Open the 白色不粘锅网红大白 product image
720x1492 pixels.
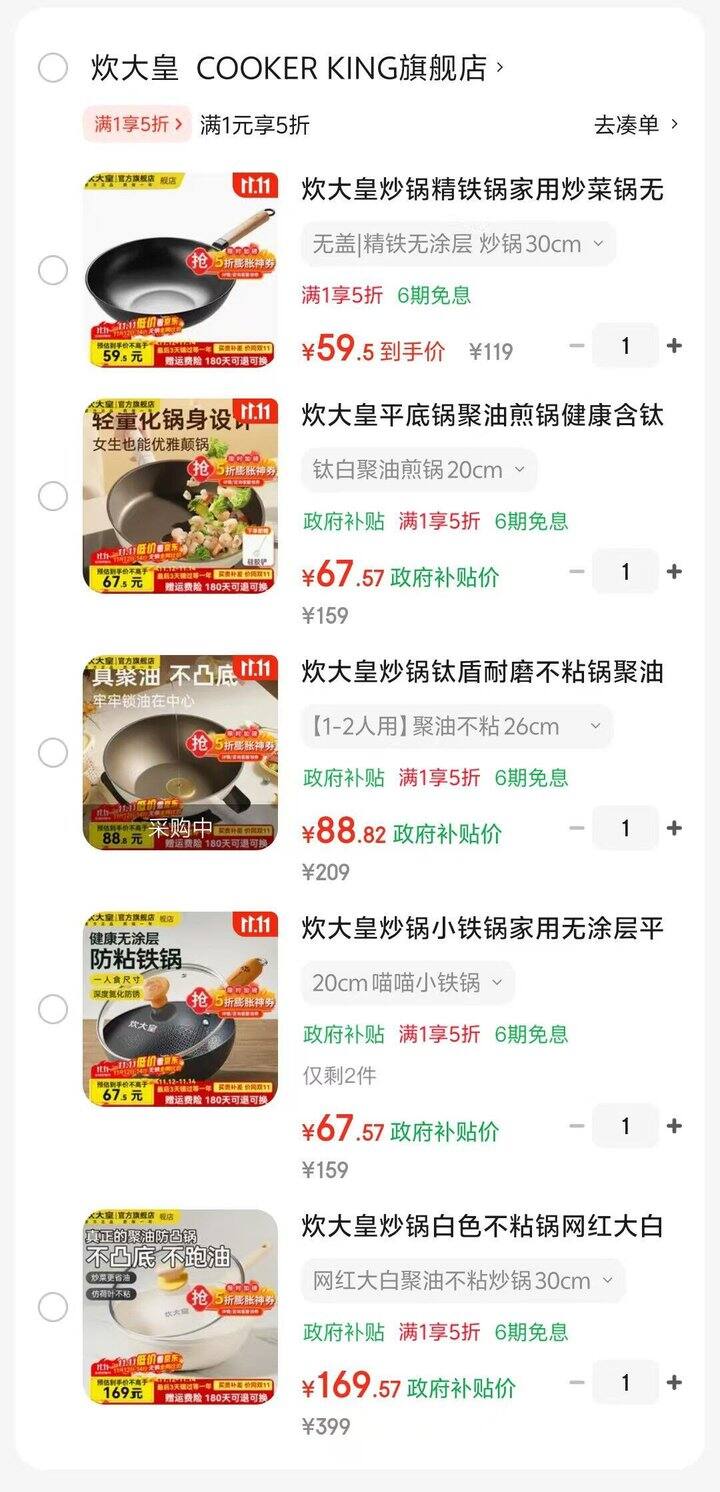180,1307
